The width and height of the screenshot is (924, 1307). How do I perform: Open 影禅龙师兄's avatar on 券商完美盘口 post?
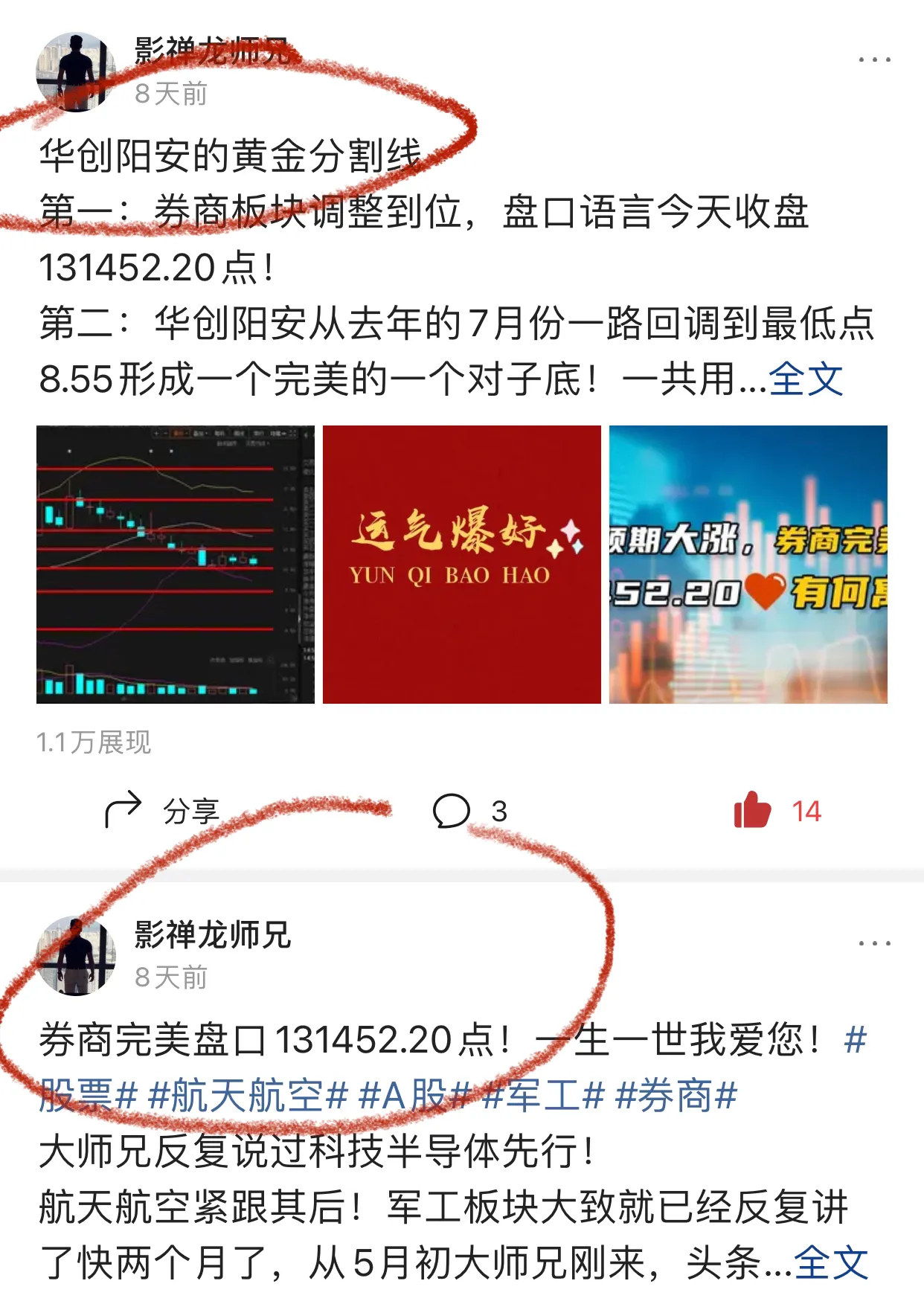click(76, 955)
